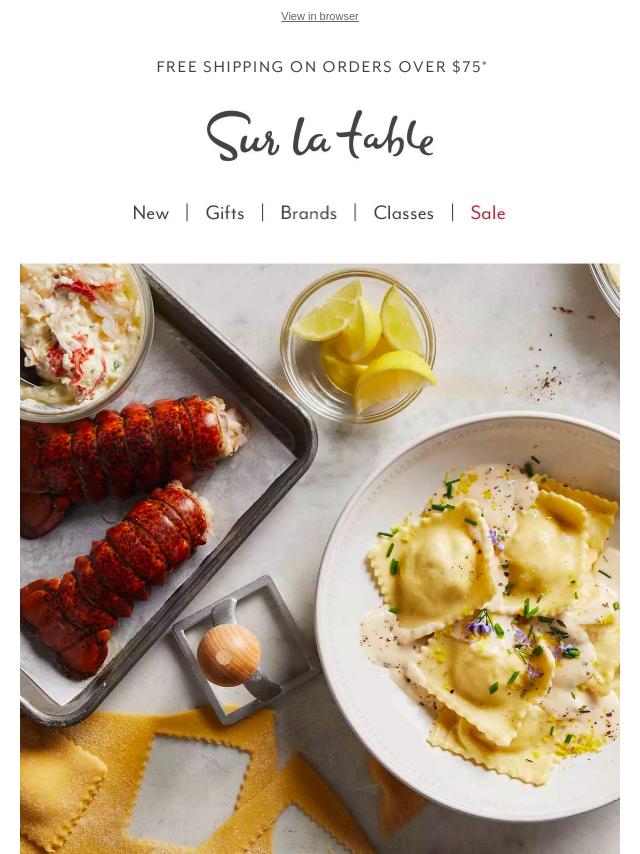The width and height of the screenshot is (640, 854).
Task: Open the View in browser link
Action: 319,16
